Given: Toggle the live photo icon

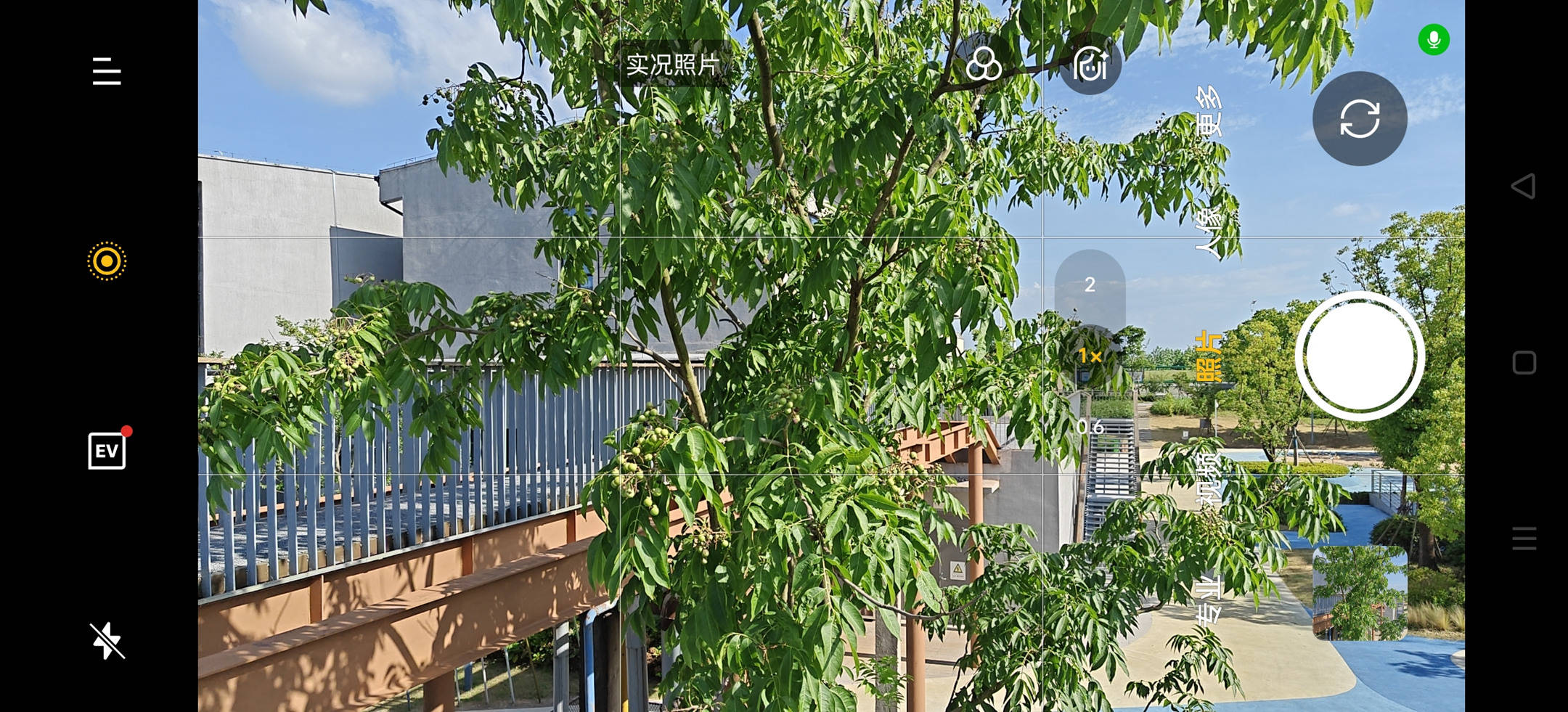Looking at the screenshot, I should 107,261.
